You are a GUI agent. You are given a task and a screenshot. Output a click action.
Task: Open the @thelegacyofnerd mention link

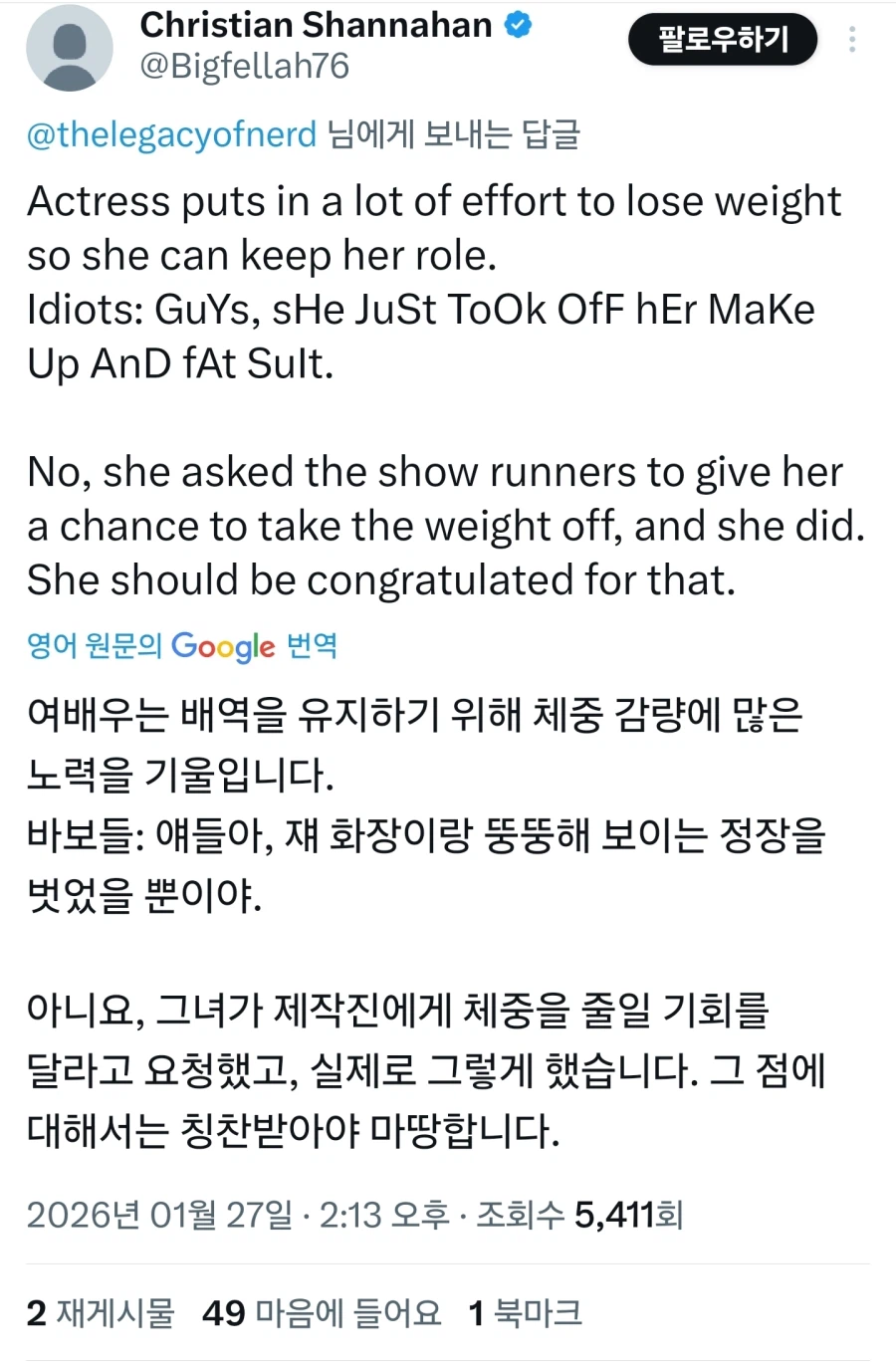[171, 134]
